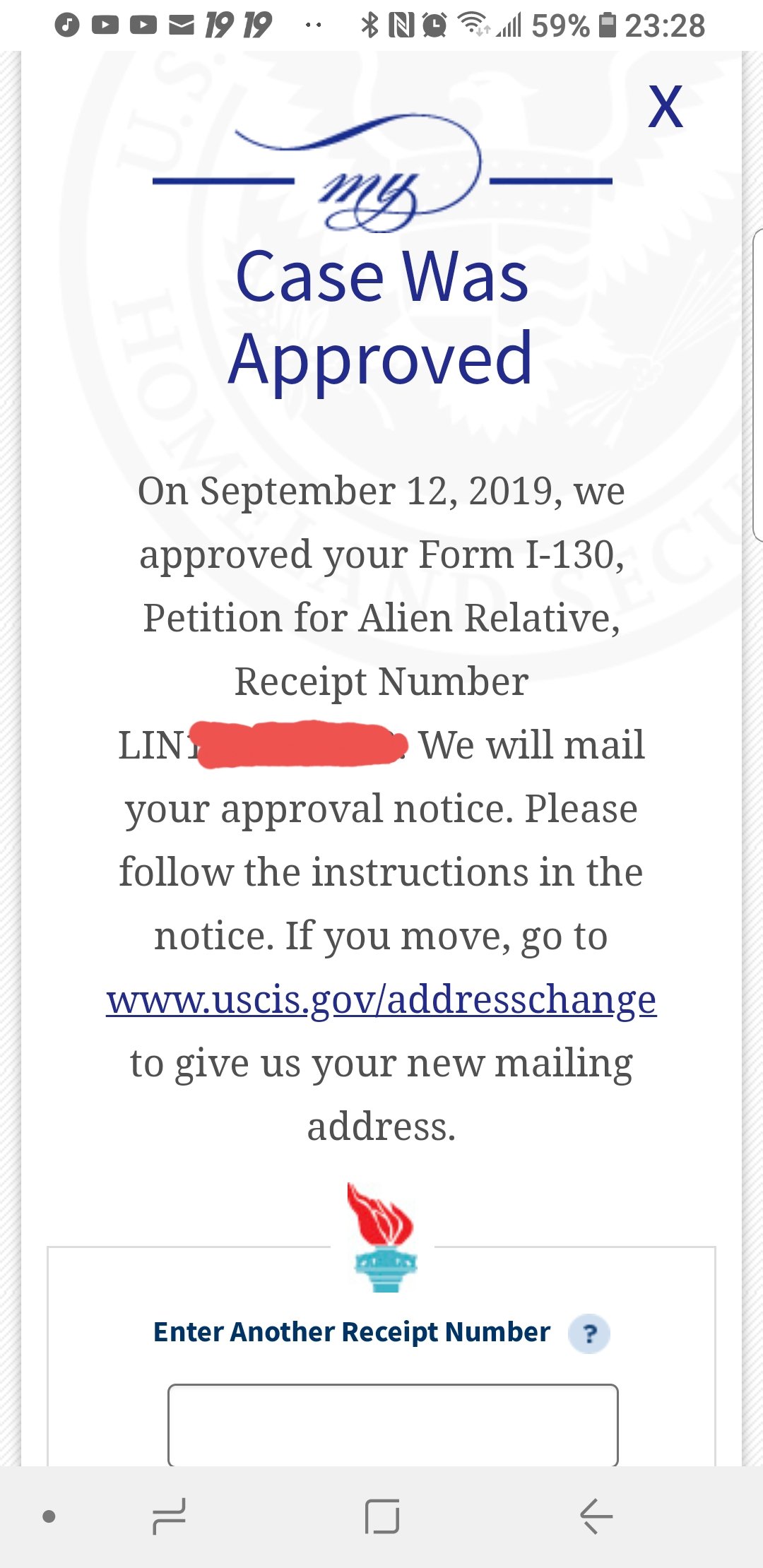Go back using the navigation bar
Viewport: 763px width, 1568px height.
[596, 1516]
